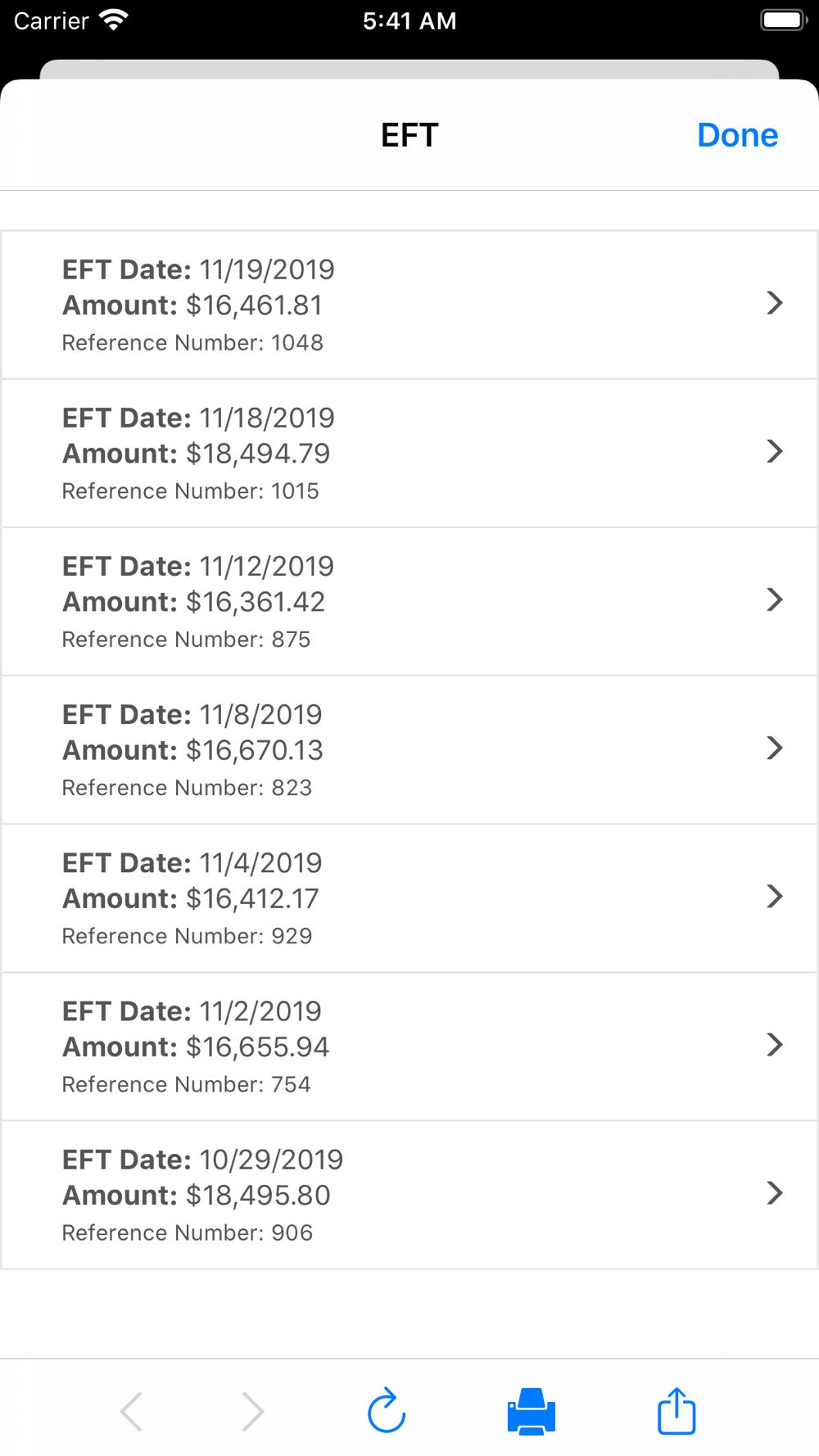Print the EFT list
The image size is (819, 1456).
532,1411
